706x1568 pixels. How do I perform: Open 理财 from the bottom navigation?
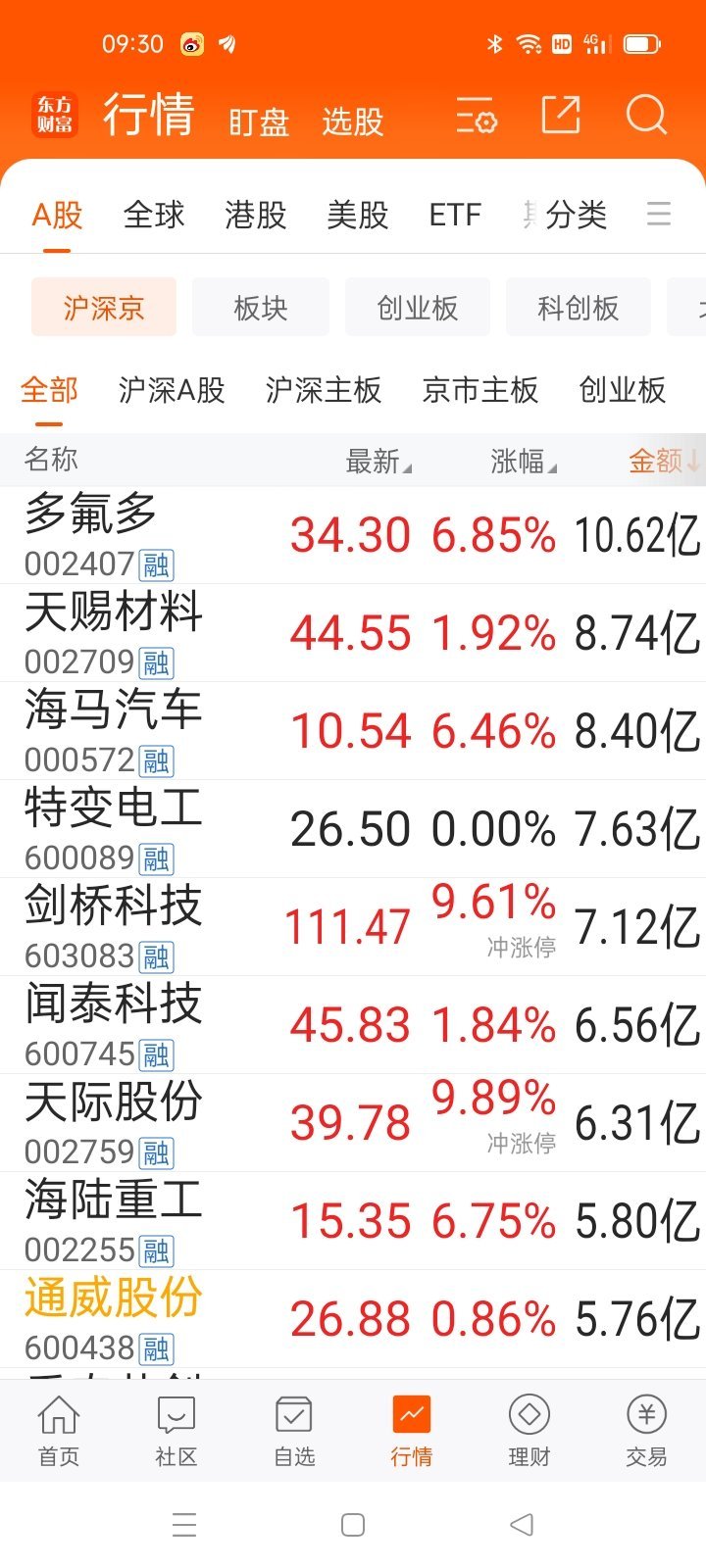[x=529, y=1431]
